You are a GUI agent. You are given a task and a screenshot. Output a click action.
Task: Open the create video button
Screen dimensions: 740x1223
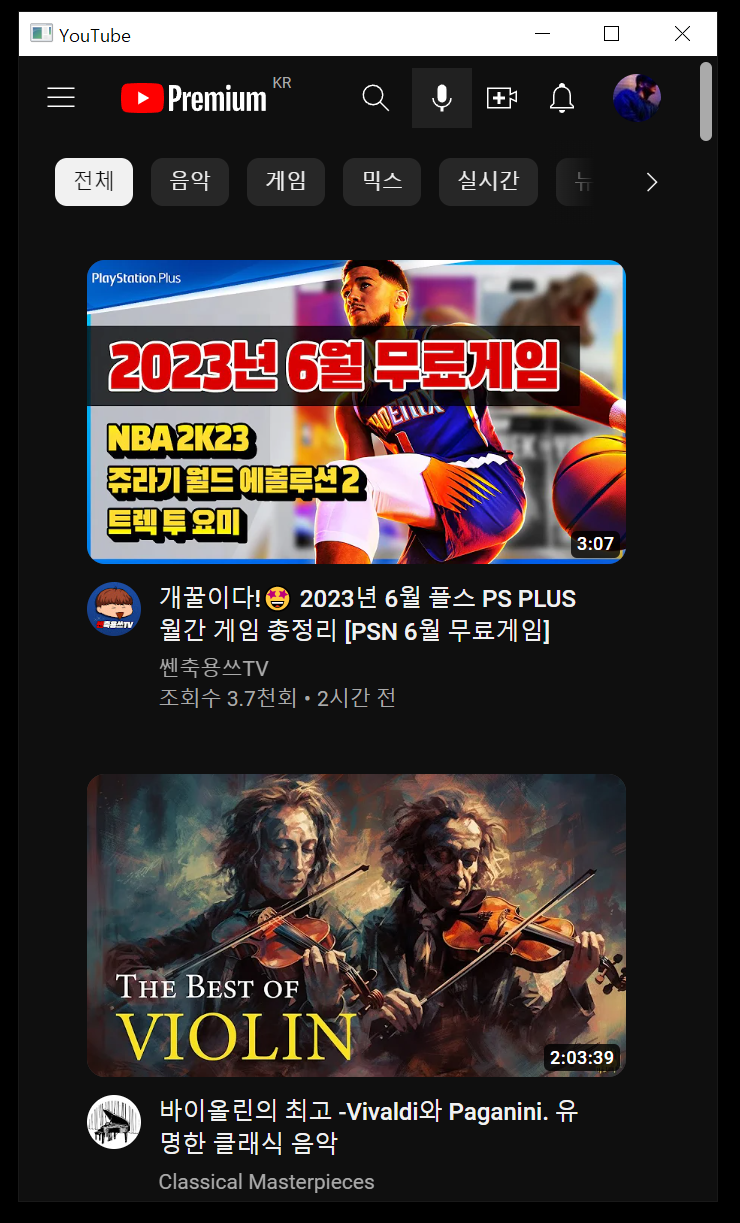coord(501,98)
